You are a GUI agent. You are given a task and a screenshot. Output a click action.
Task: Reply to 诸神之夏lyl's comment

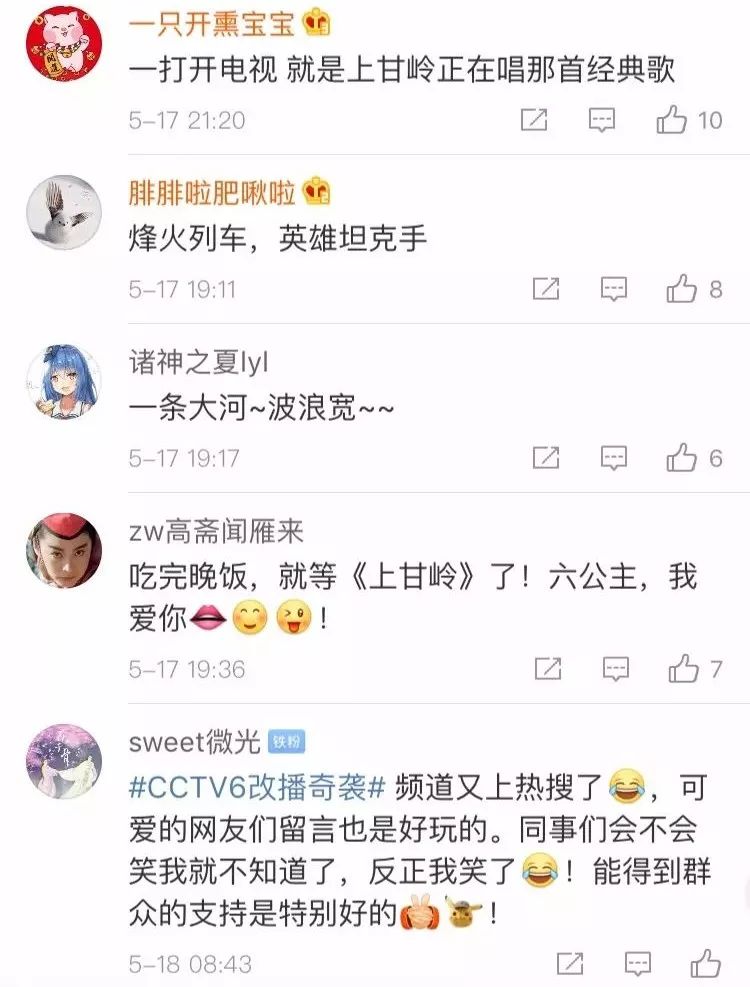613,458
